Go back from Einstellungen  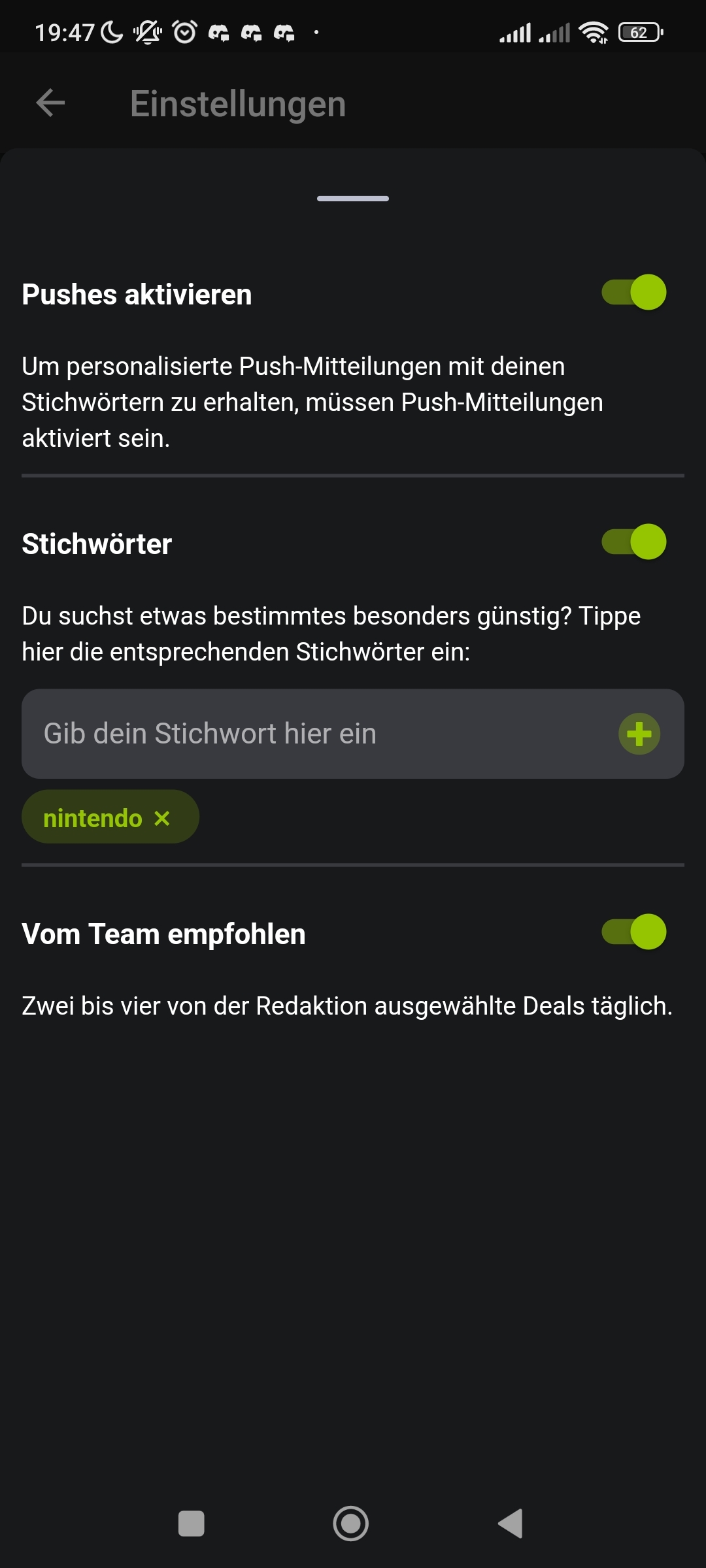tap(50, 103)
